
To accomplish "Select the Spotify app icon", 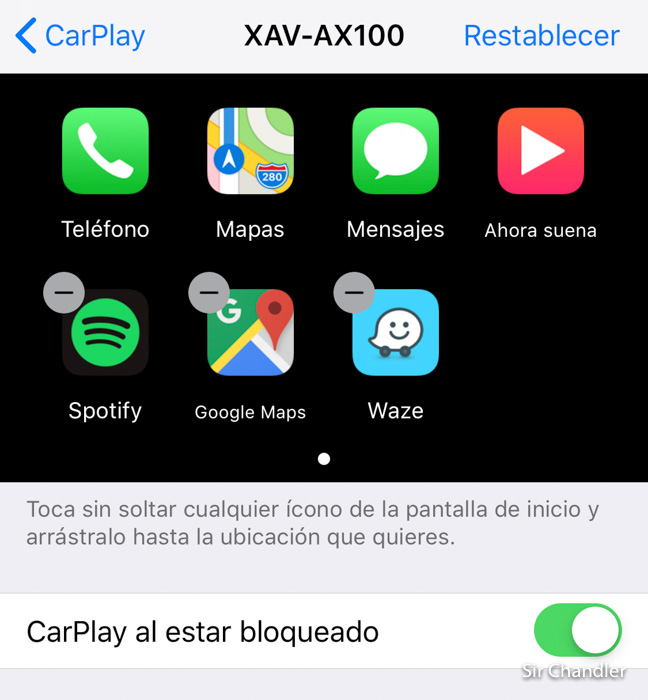I will point(107,335).
